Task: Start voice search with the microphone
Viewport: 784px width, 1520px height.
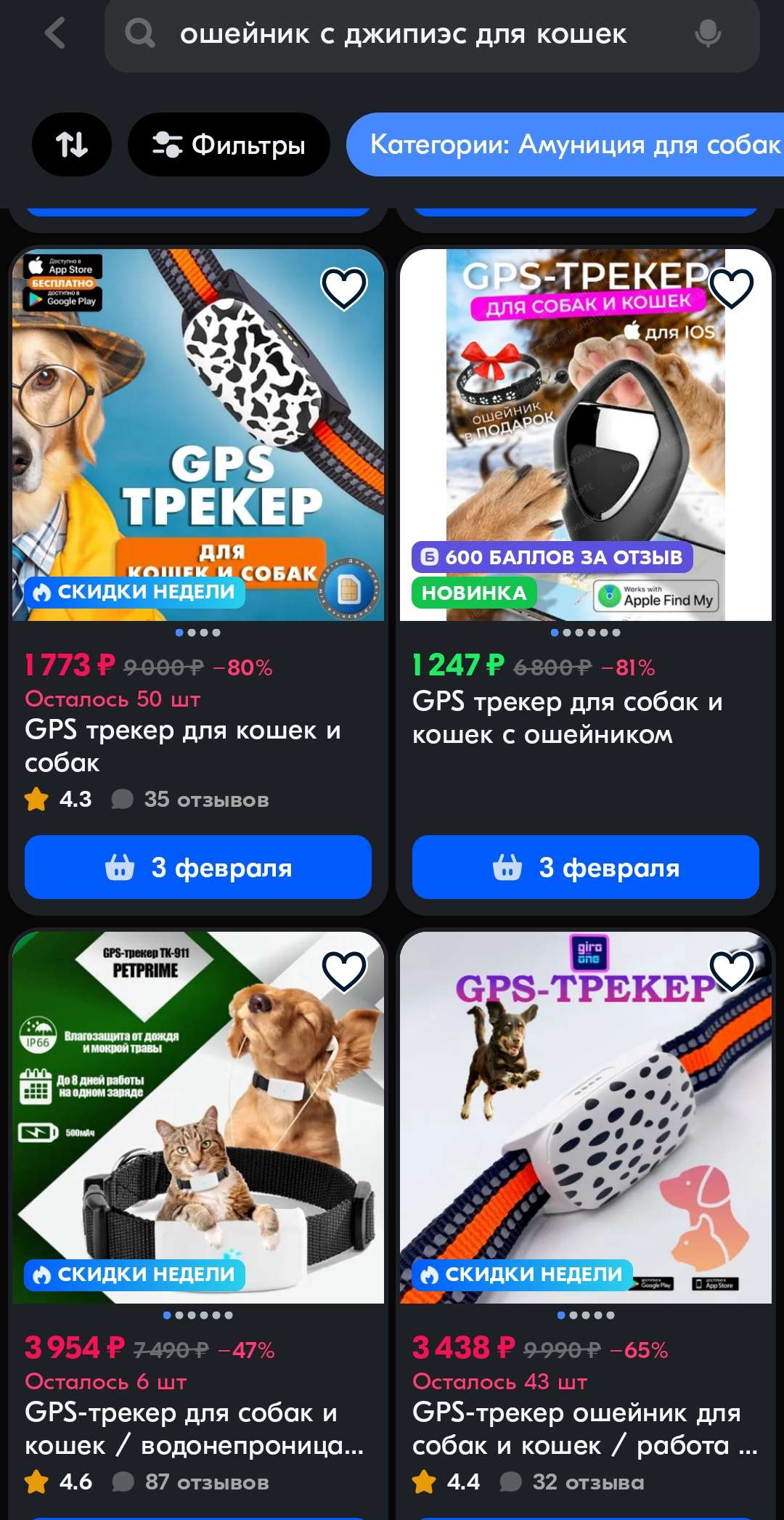Action: click(707, 33)
